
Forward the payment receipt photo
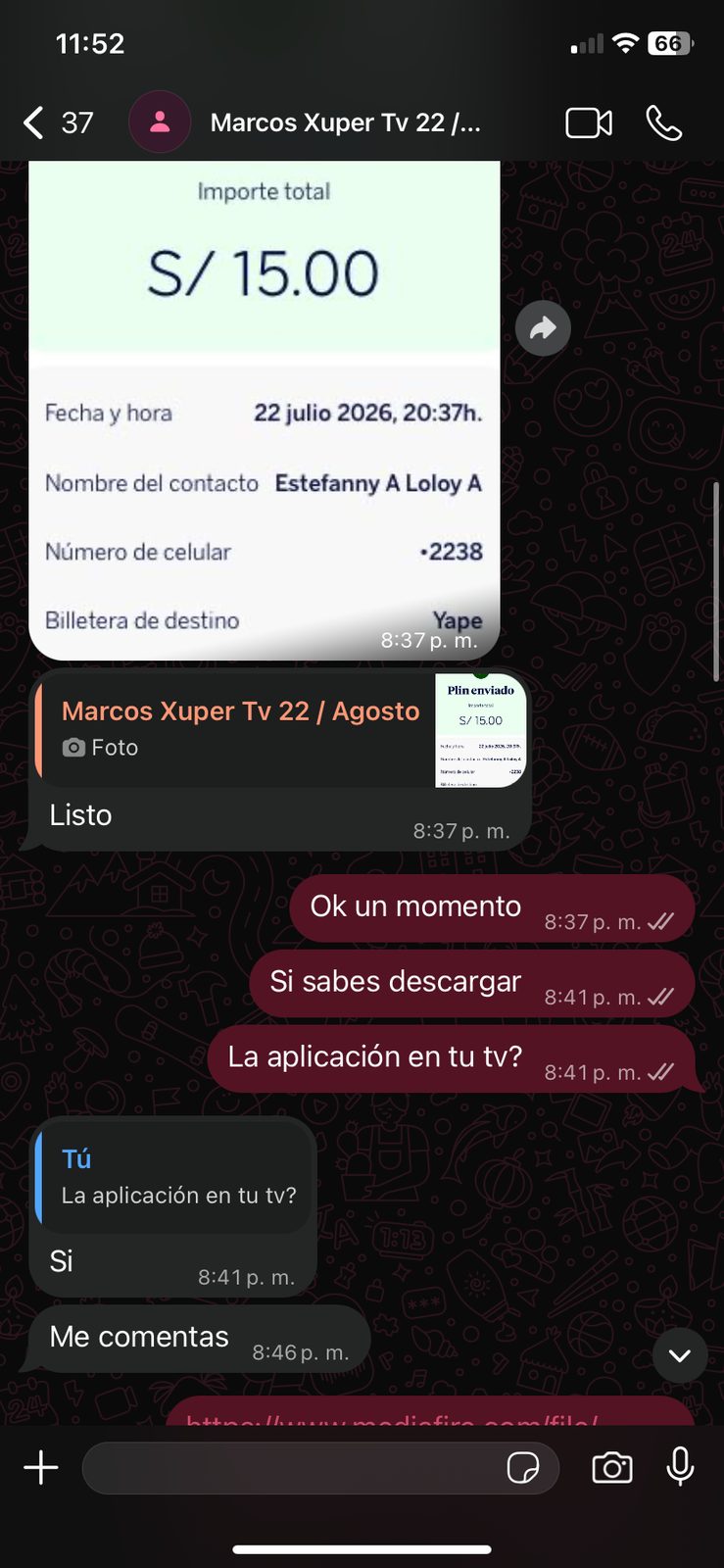pyautogui.click(x=543, y=328)
